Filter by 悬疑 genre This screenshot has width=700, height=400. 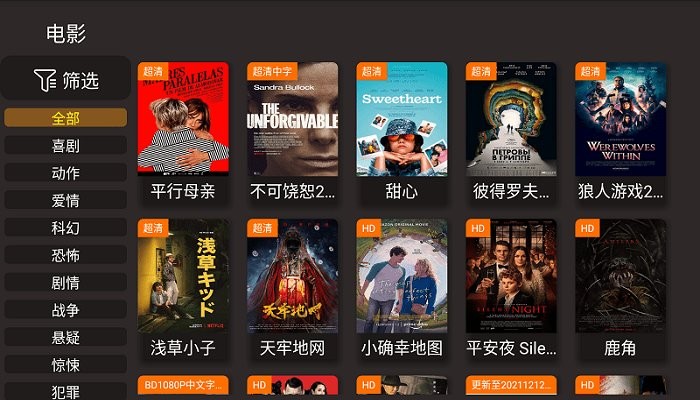[x=66, y=338]
